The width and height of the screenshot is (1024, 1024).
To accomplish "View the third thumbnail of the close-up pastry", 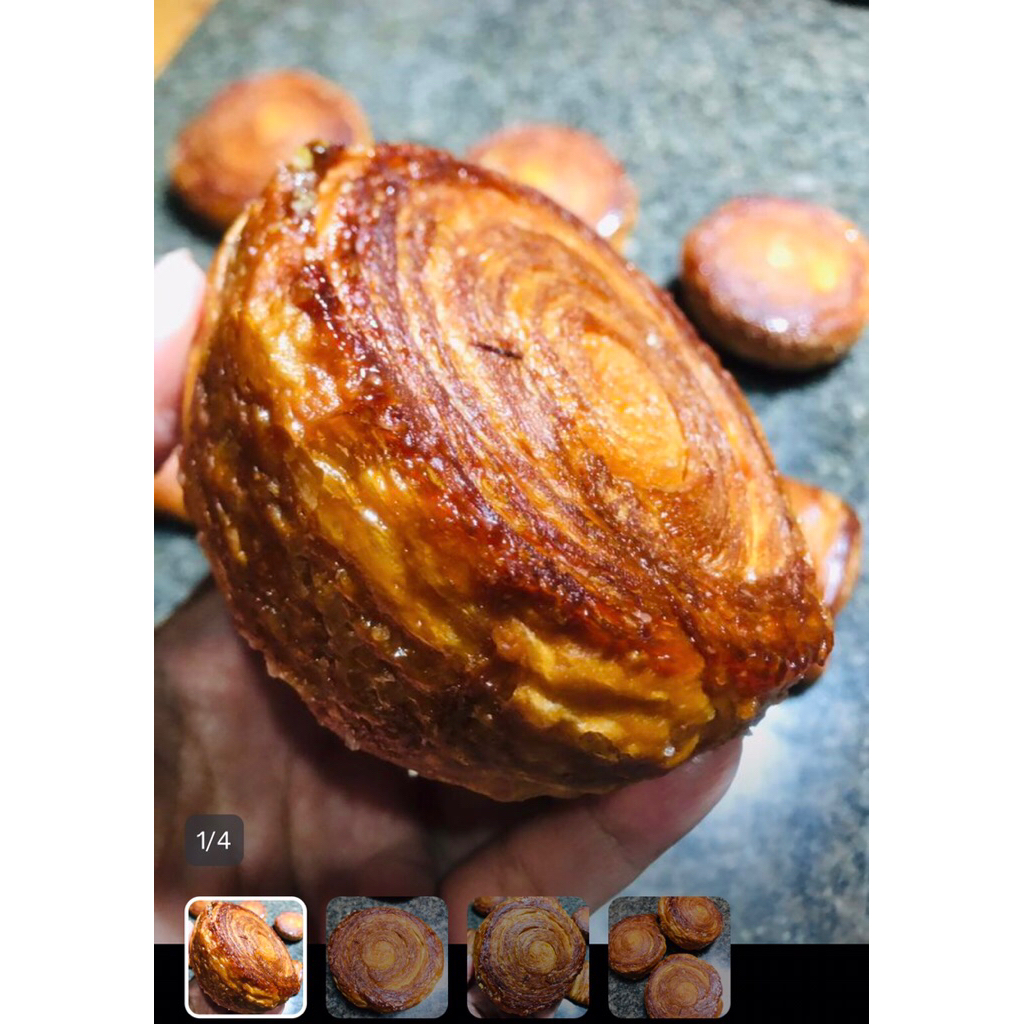I will point(528,957).
